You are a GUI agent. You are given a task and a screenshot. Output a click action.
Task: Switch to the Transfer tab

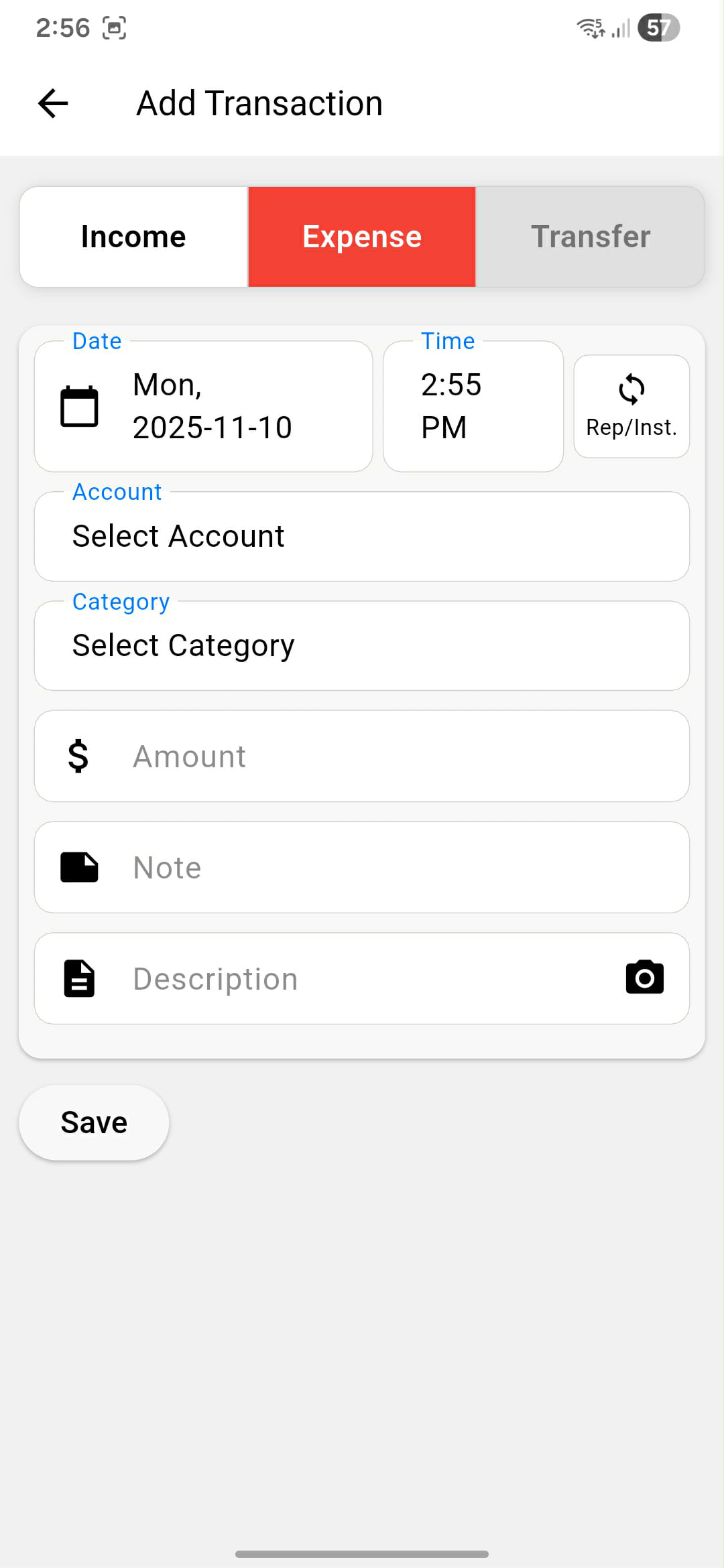591,236
